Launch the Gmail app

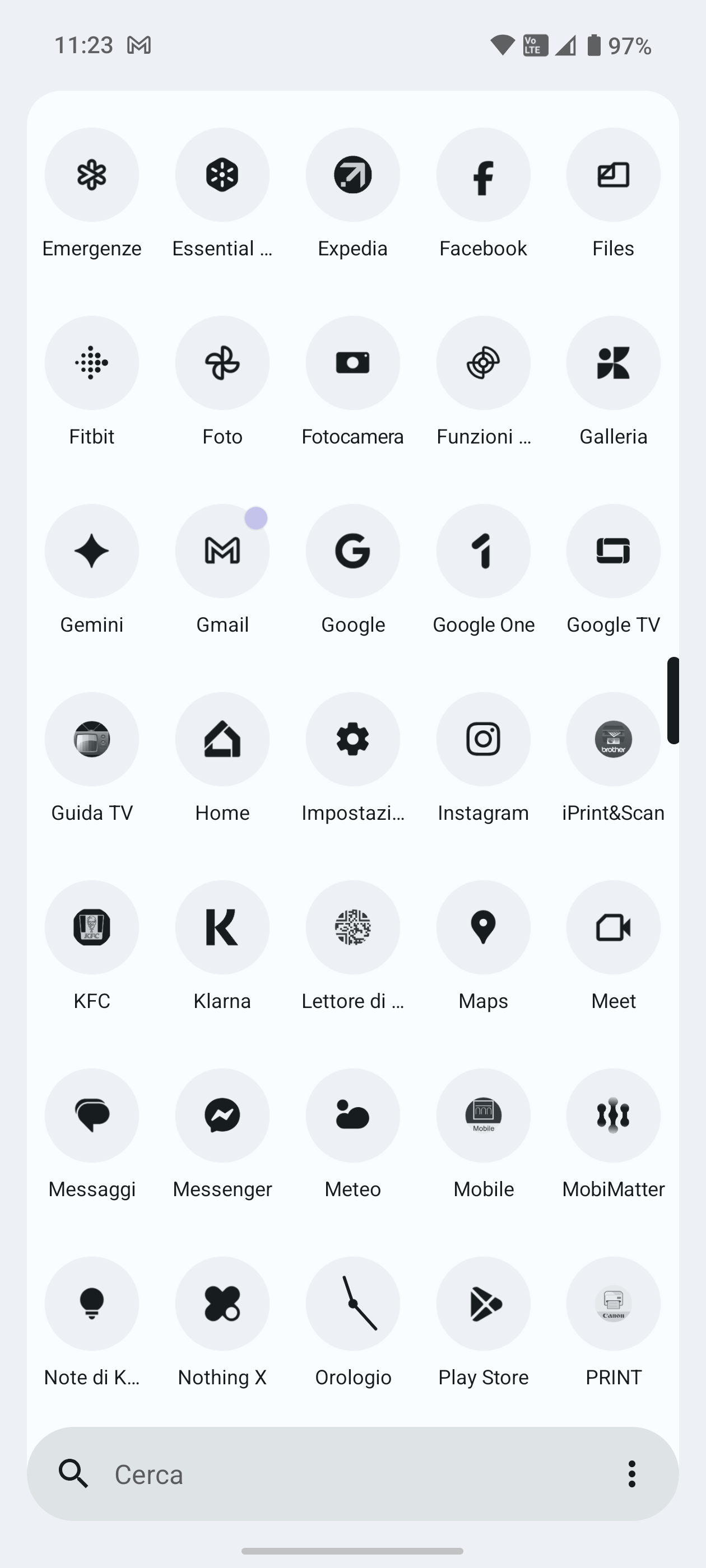click(222, 552)
